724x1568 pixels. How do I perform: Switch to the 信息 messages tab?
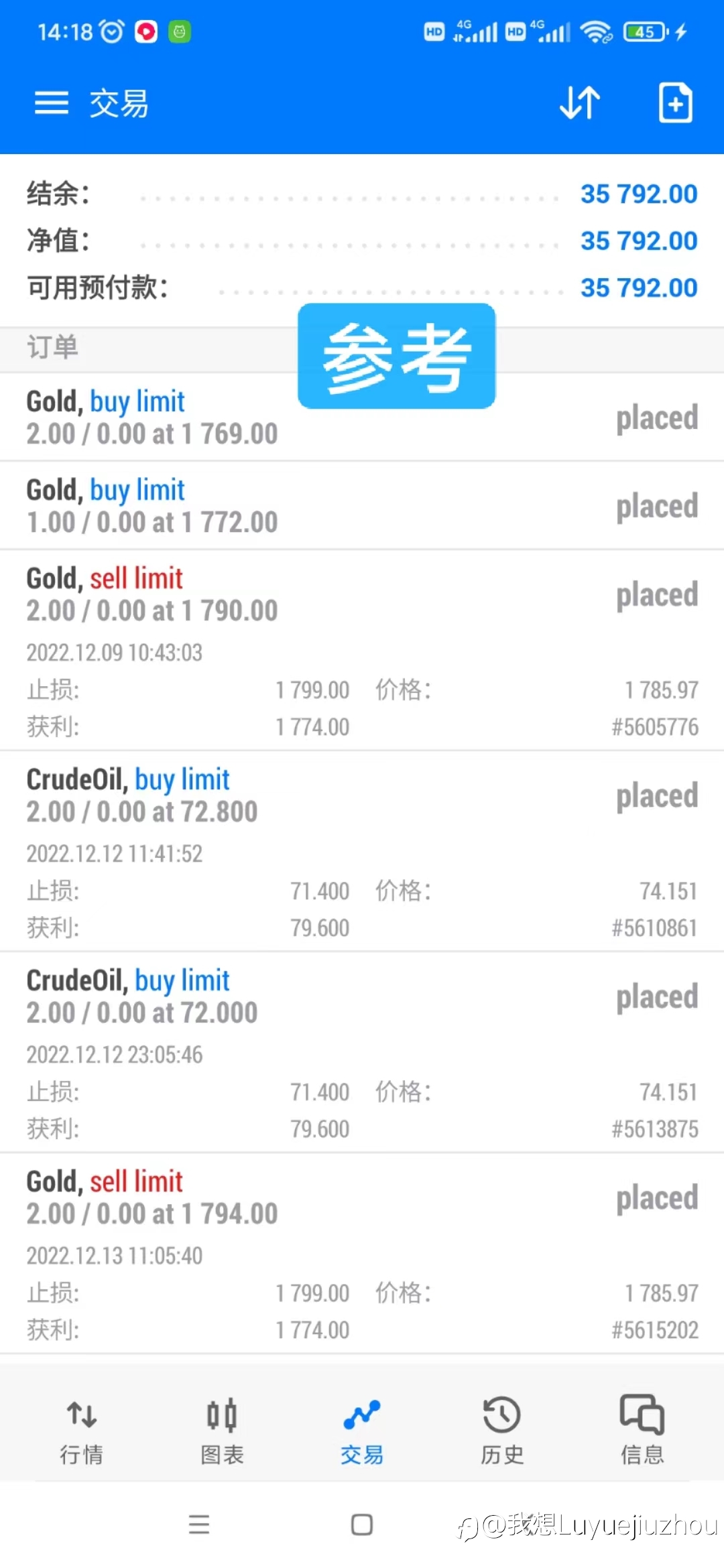click(x=642, y=1431)
